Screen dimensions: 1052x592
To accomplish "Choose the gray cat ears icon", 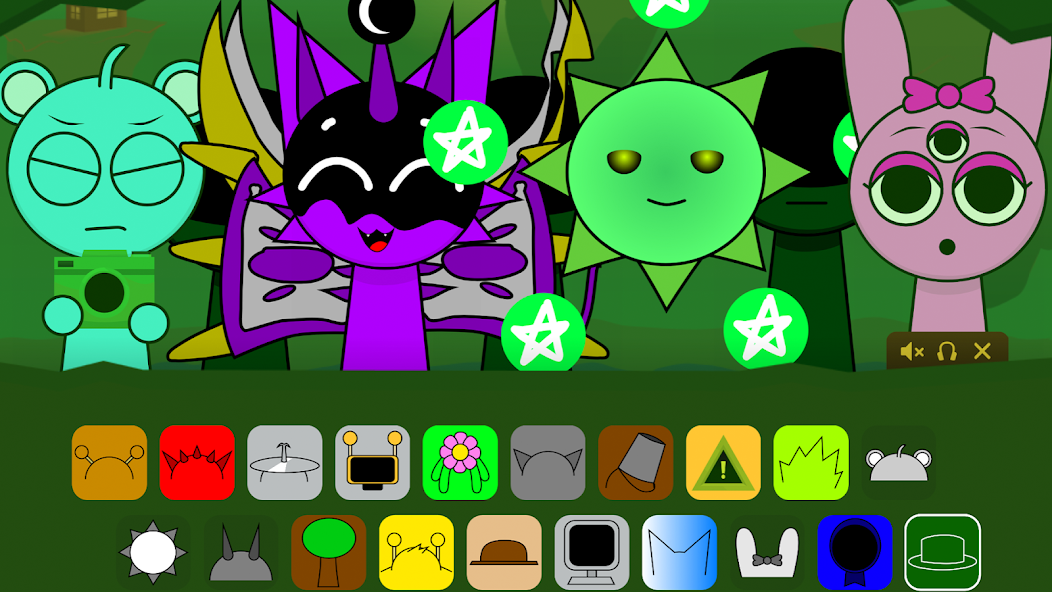I will click(548, 462).
